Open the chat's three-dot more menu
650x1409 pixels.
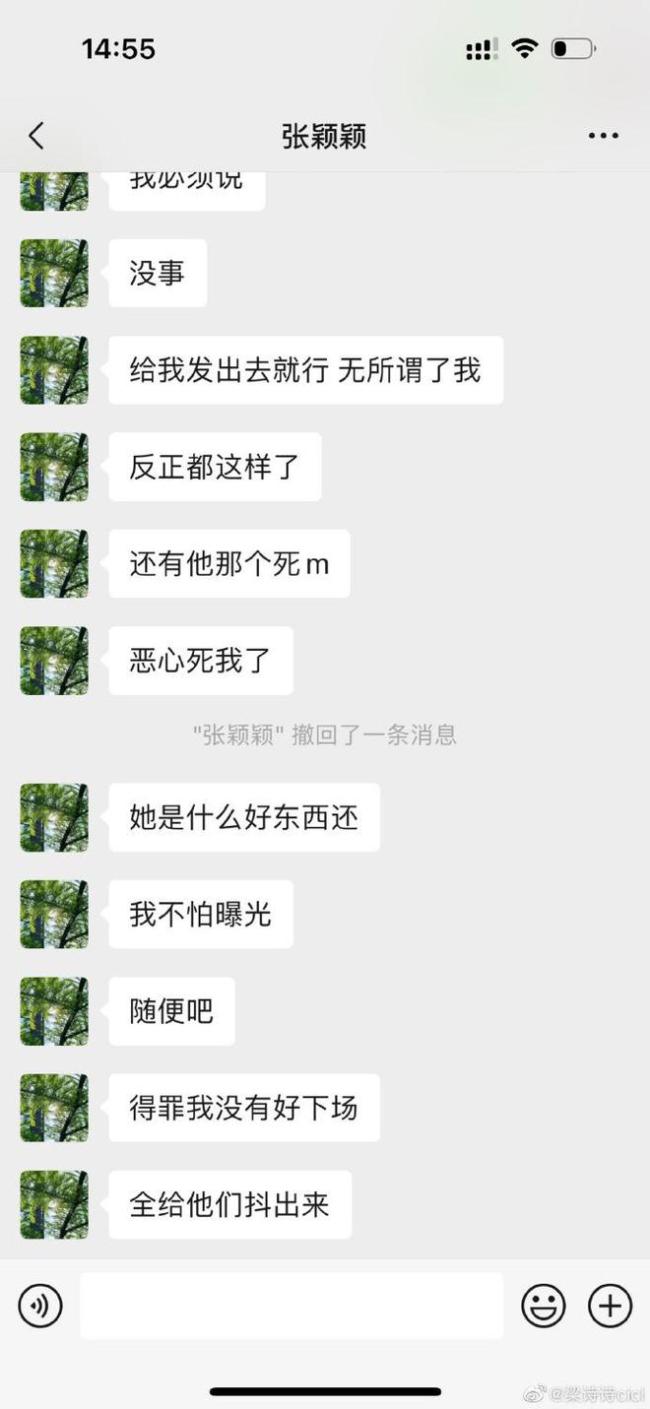[x=603, y=136]
